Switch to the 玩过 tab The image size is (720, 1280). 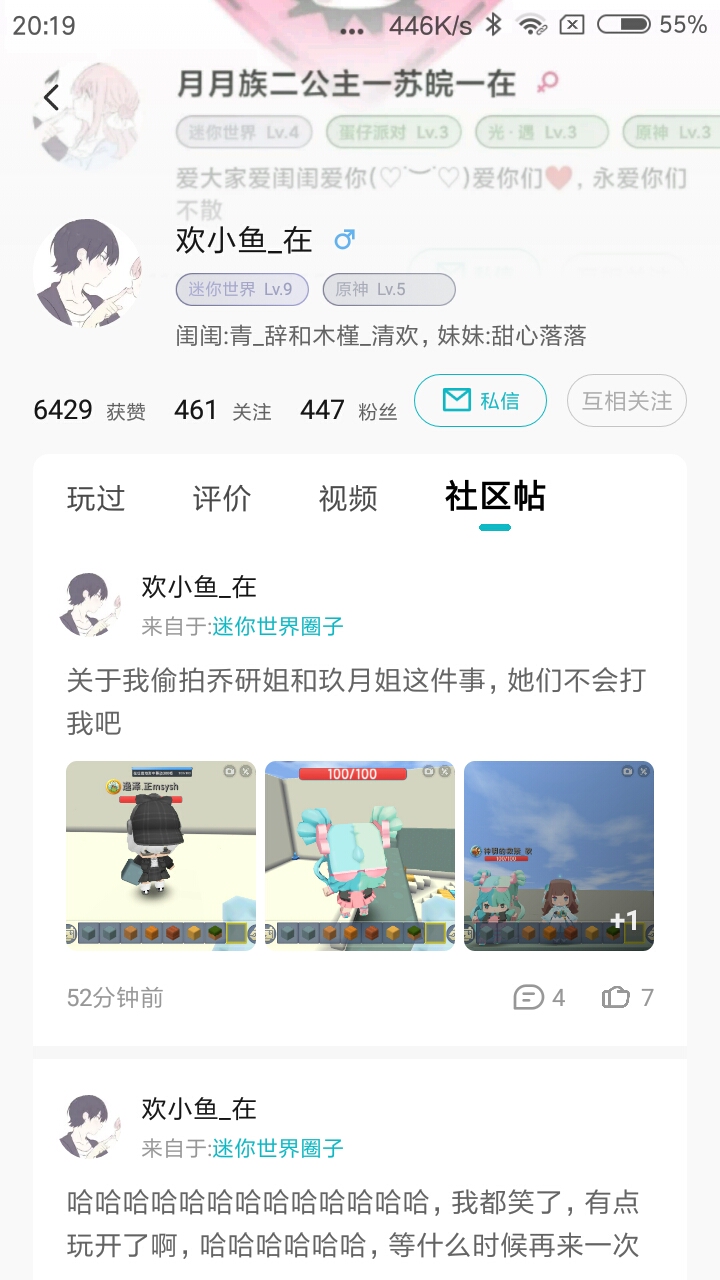pos(96,498)
